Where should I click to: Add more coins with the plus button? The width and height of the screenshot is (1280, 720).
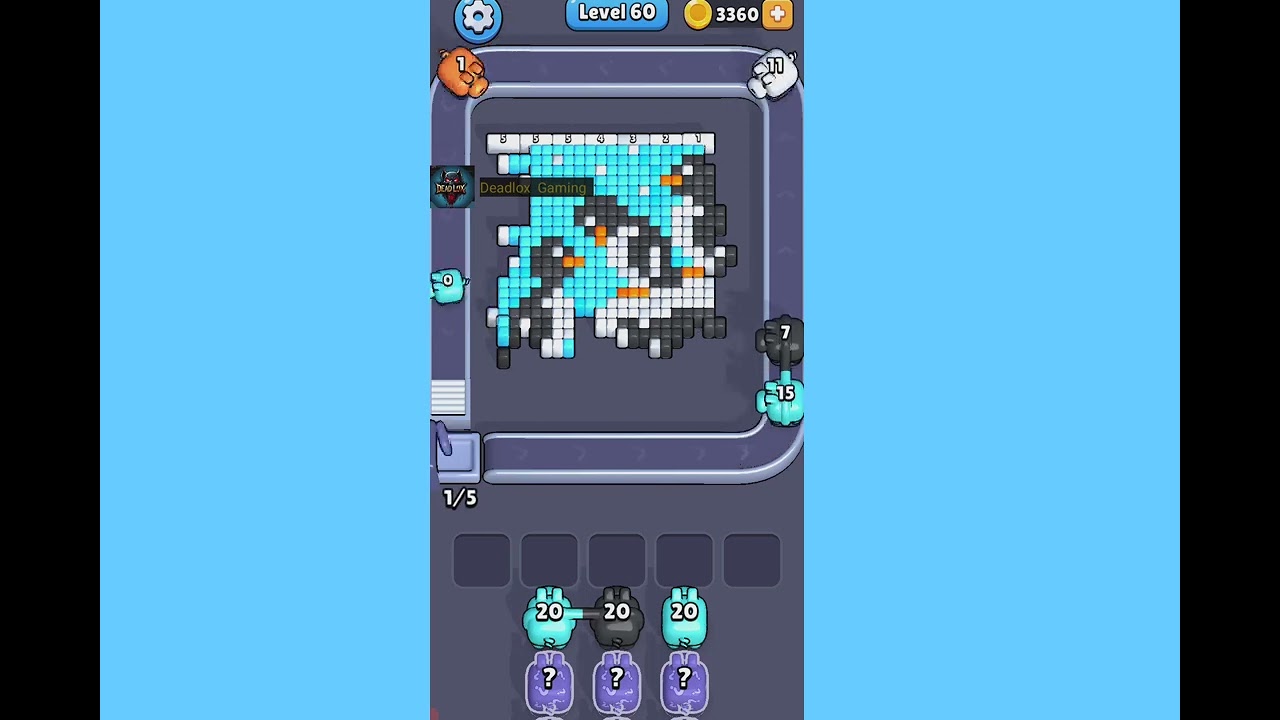[777, 14]
